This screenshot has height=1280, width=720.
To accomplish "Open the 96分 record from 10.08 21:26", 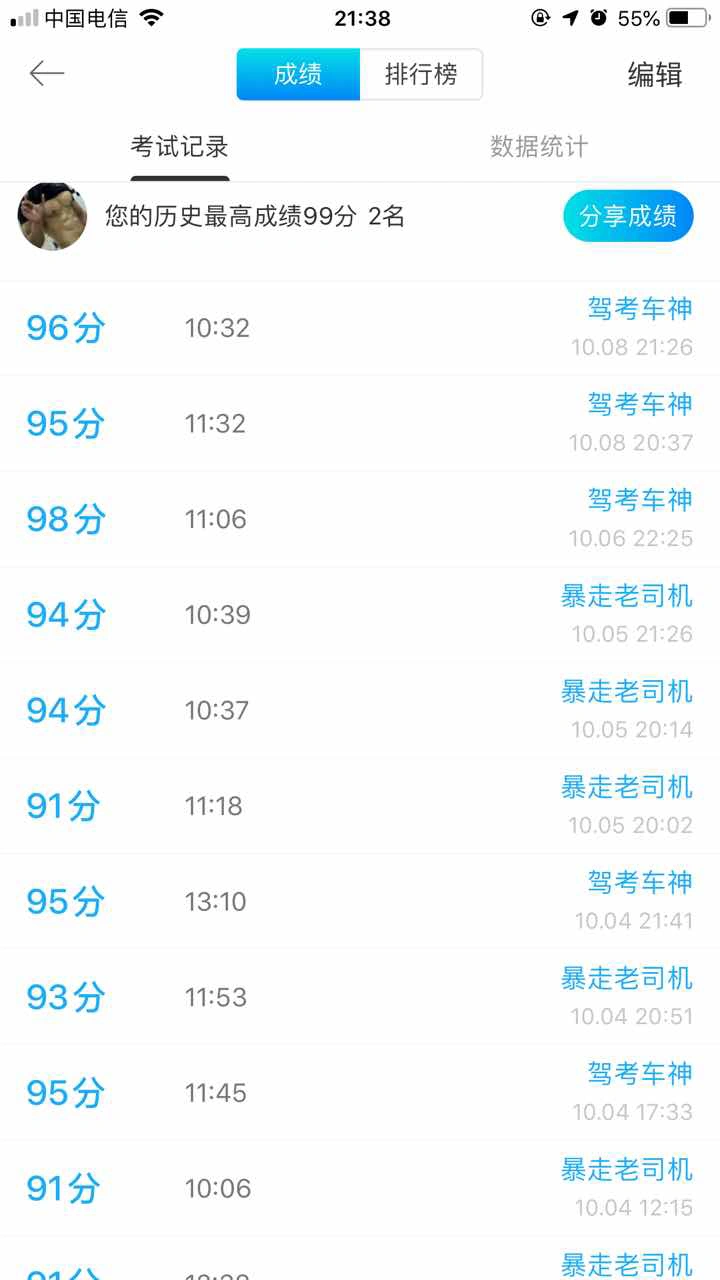I will click(360, 328).
